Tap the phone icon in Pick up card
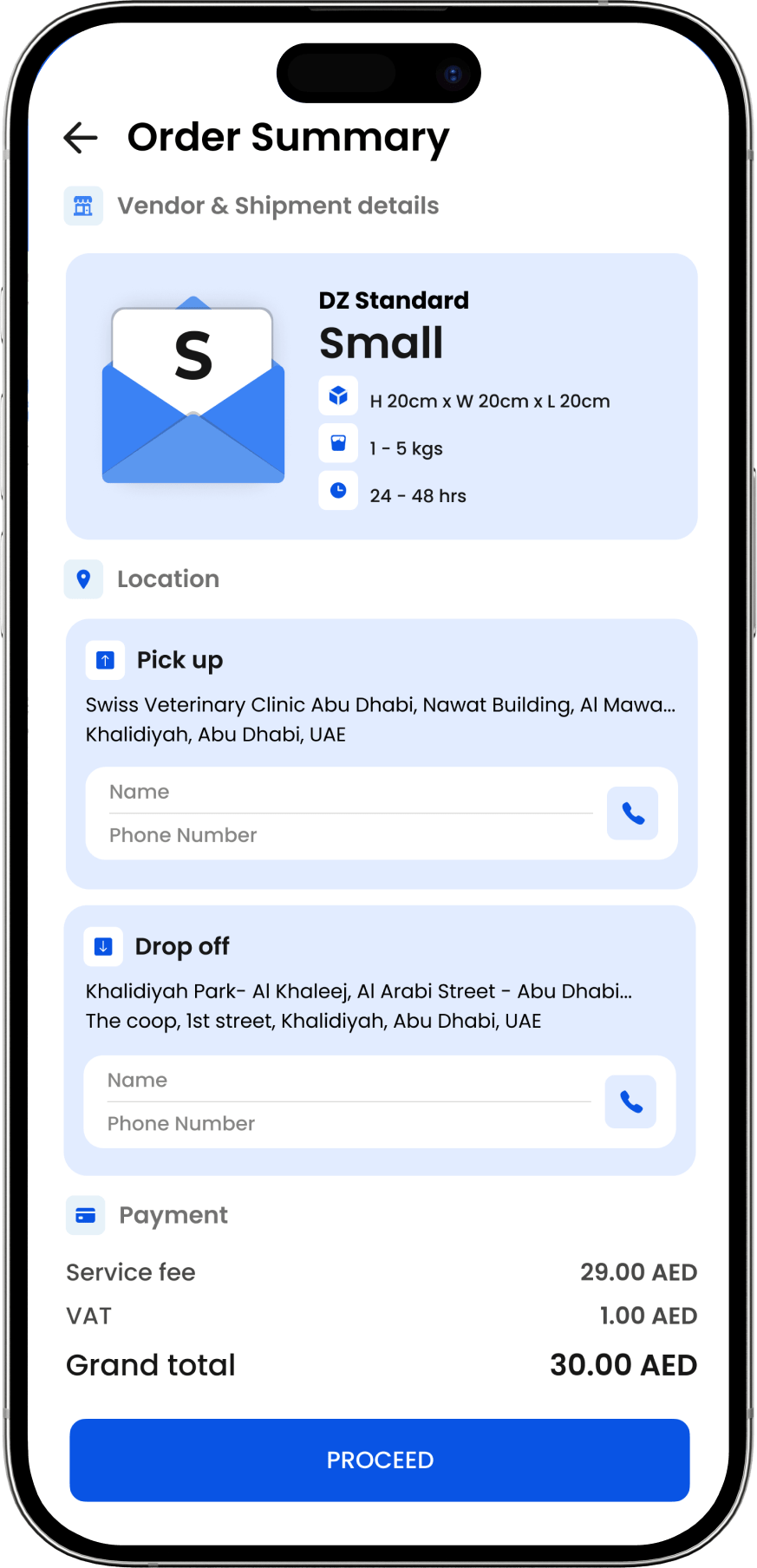This screenshot has width=757, height=1568. coord(633,813)
